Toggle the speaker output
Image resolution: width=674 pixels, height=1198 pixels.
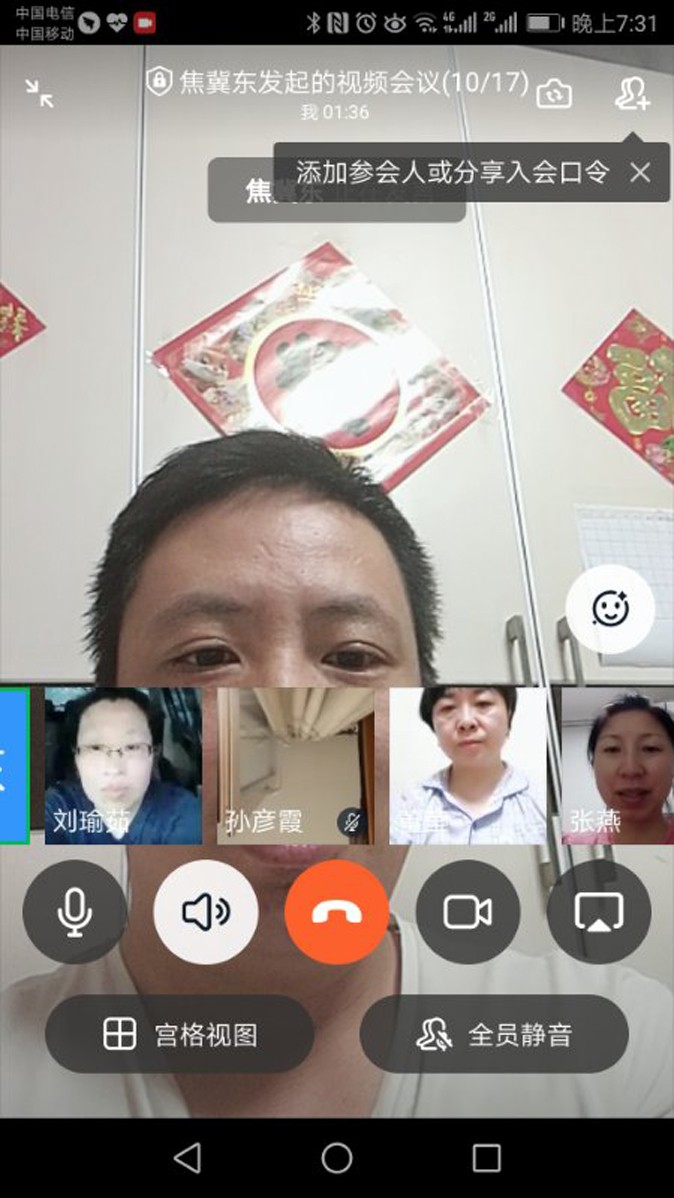pyautogui.click(x=206, y=912)
